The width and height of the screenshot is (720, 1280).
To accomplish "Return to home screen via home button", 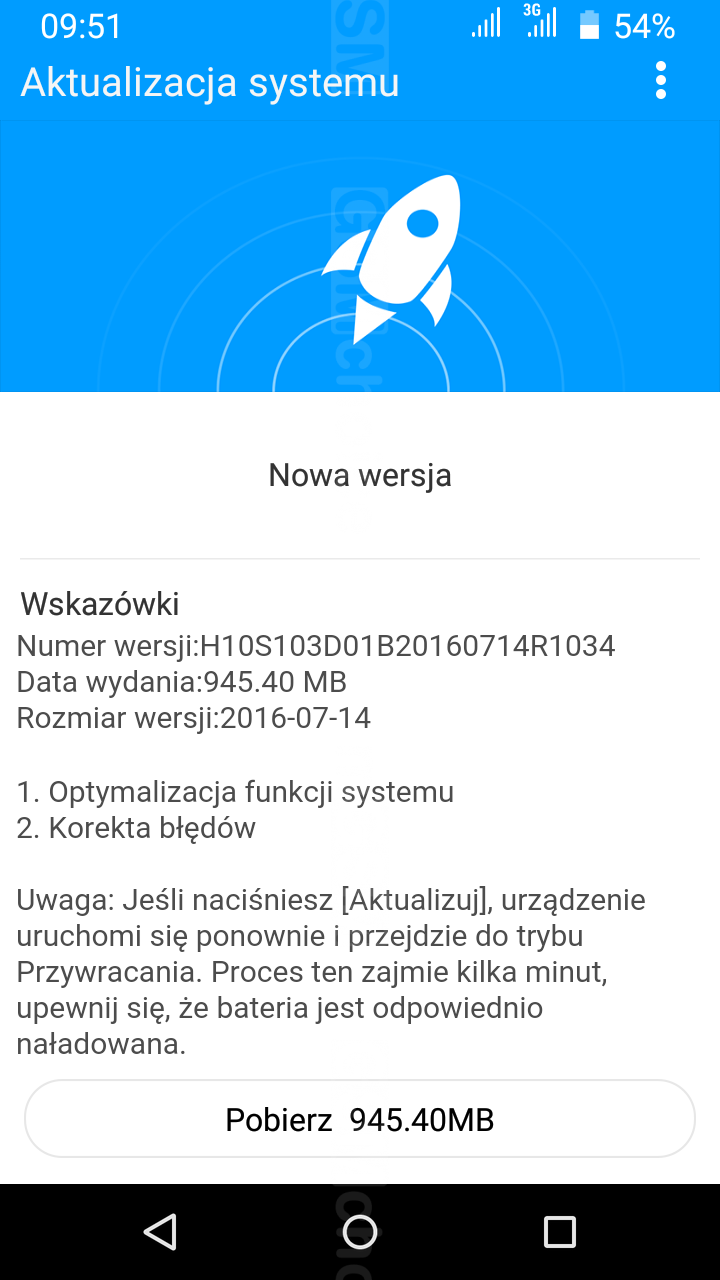I will [x=360, y=1232].
